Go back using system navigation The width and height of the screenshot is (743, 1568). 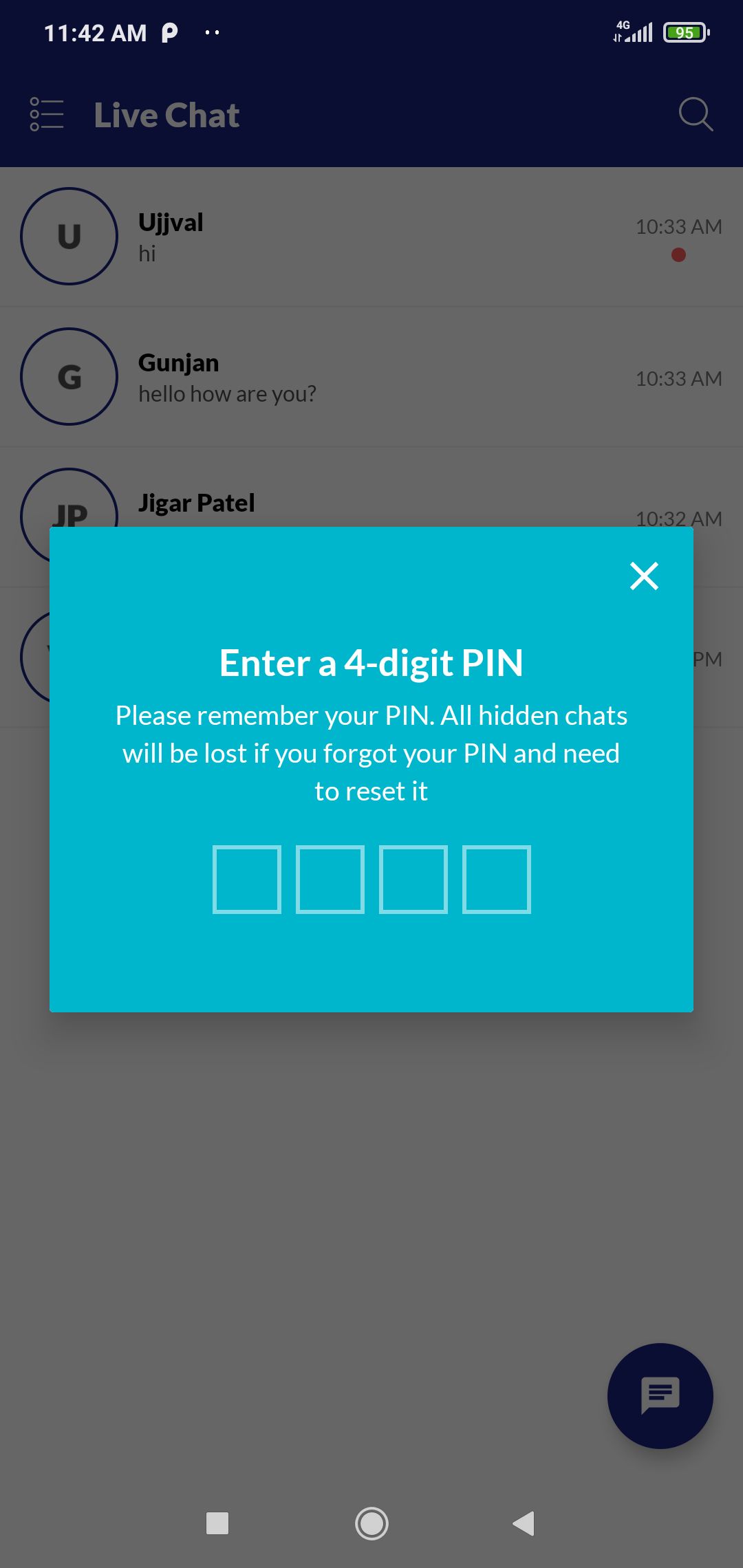tap(524, 1523)
